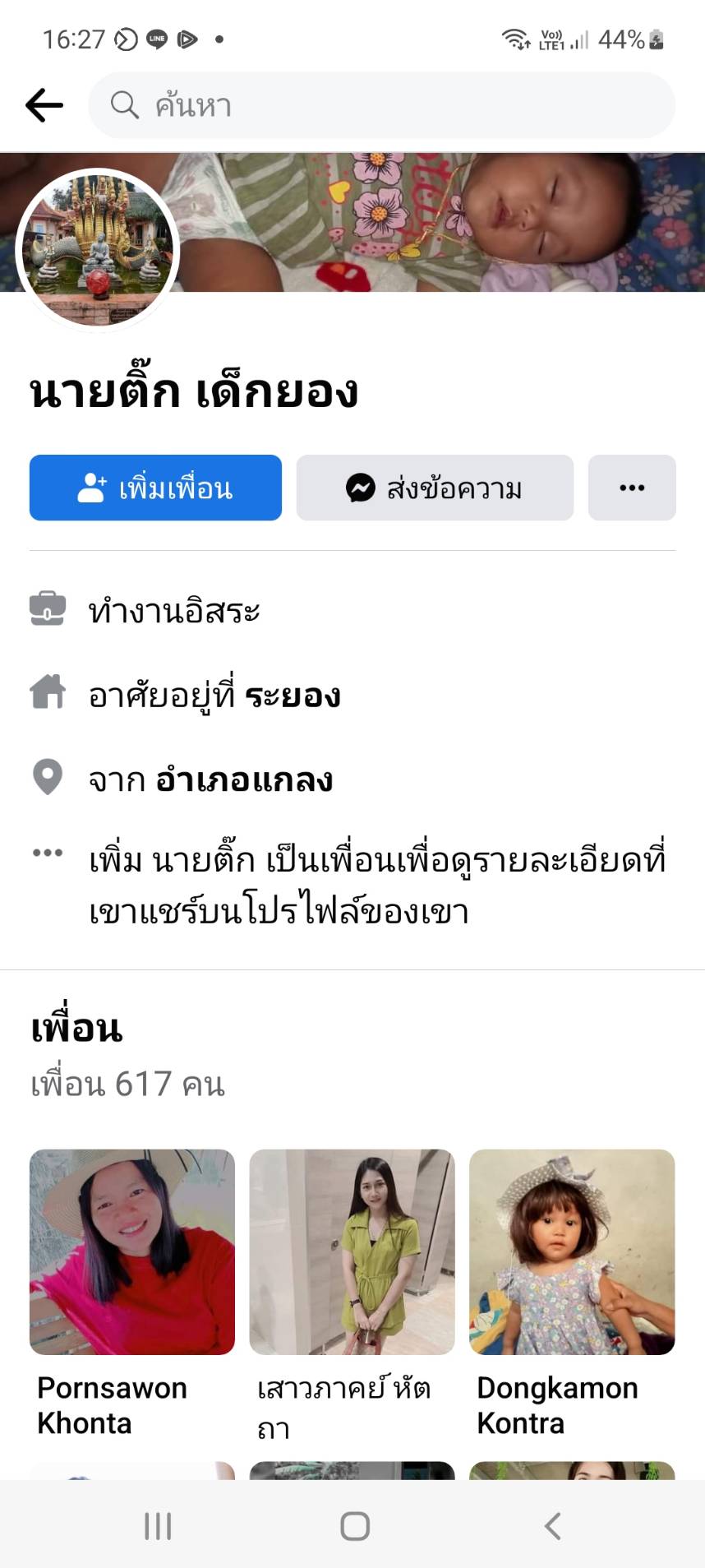View the baby cover photo
This screenshot has height=1568, width=705.
[x=460, y=222]
